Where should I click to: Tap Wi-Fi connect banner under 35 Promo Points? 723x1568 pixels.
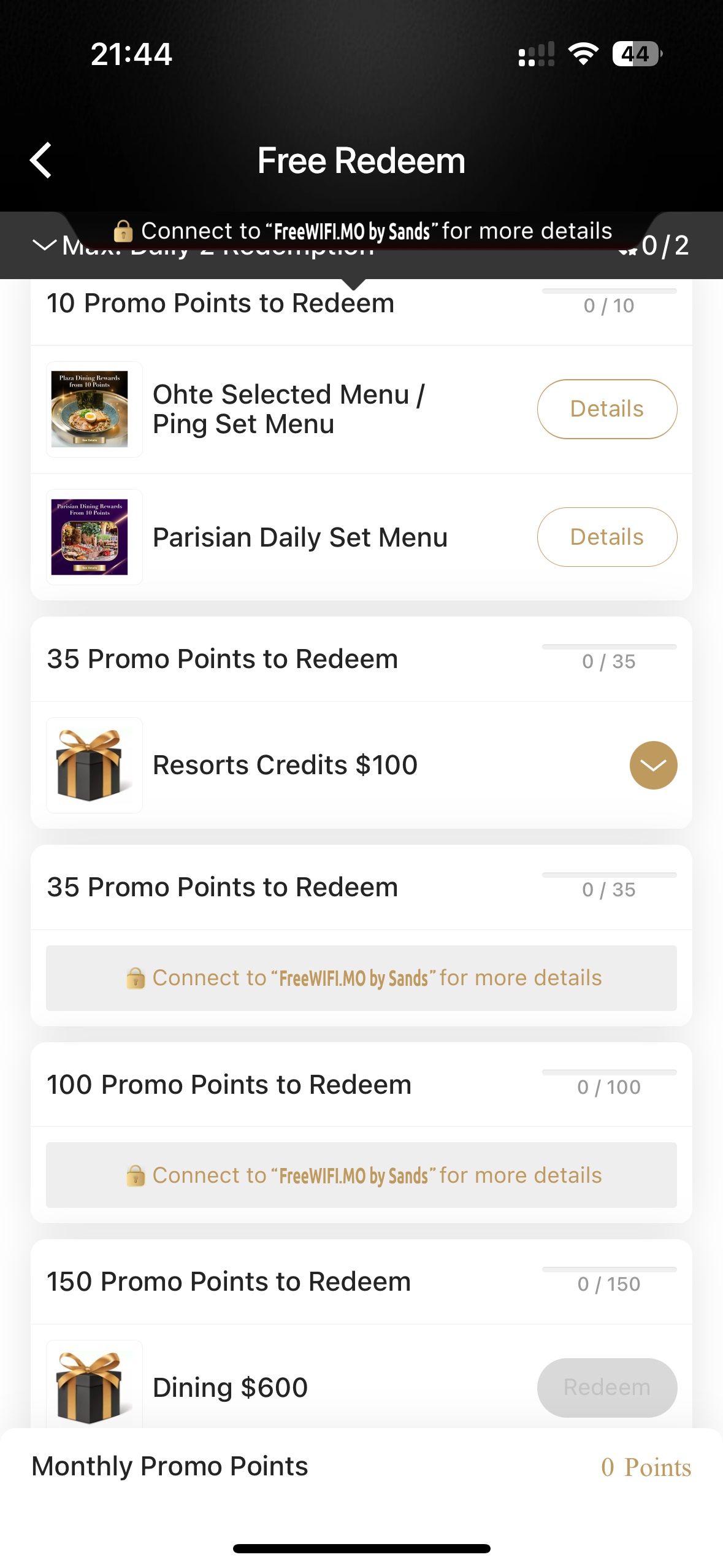[x=361, y=978]
